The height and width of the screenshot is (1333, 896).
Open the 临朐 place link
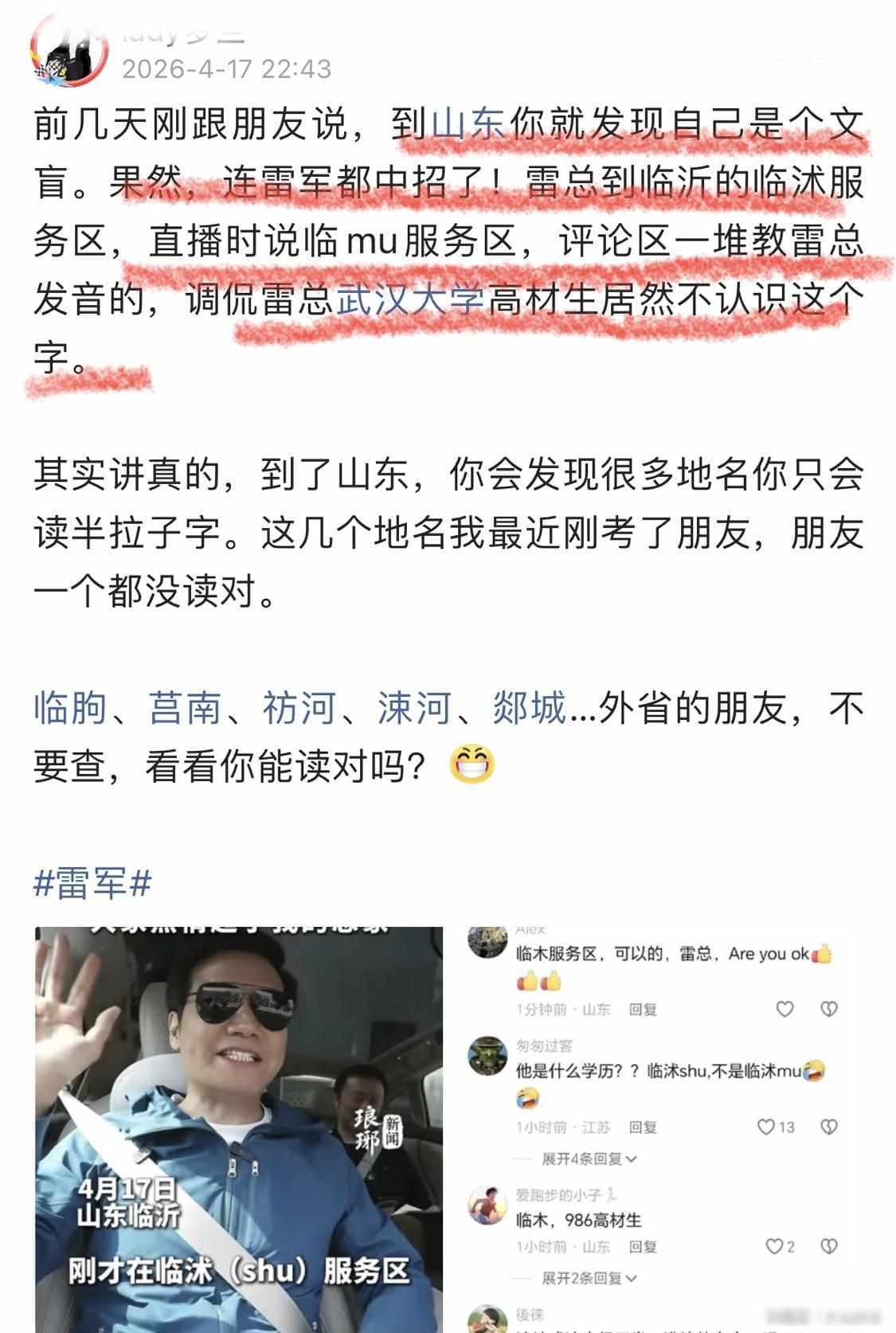[x=70, y=708]
